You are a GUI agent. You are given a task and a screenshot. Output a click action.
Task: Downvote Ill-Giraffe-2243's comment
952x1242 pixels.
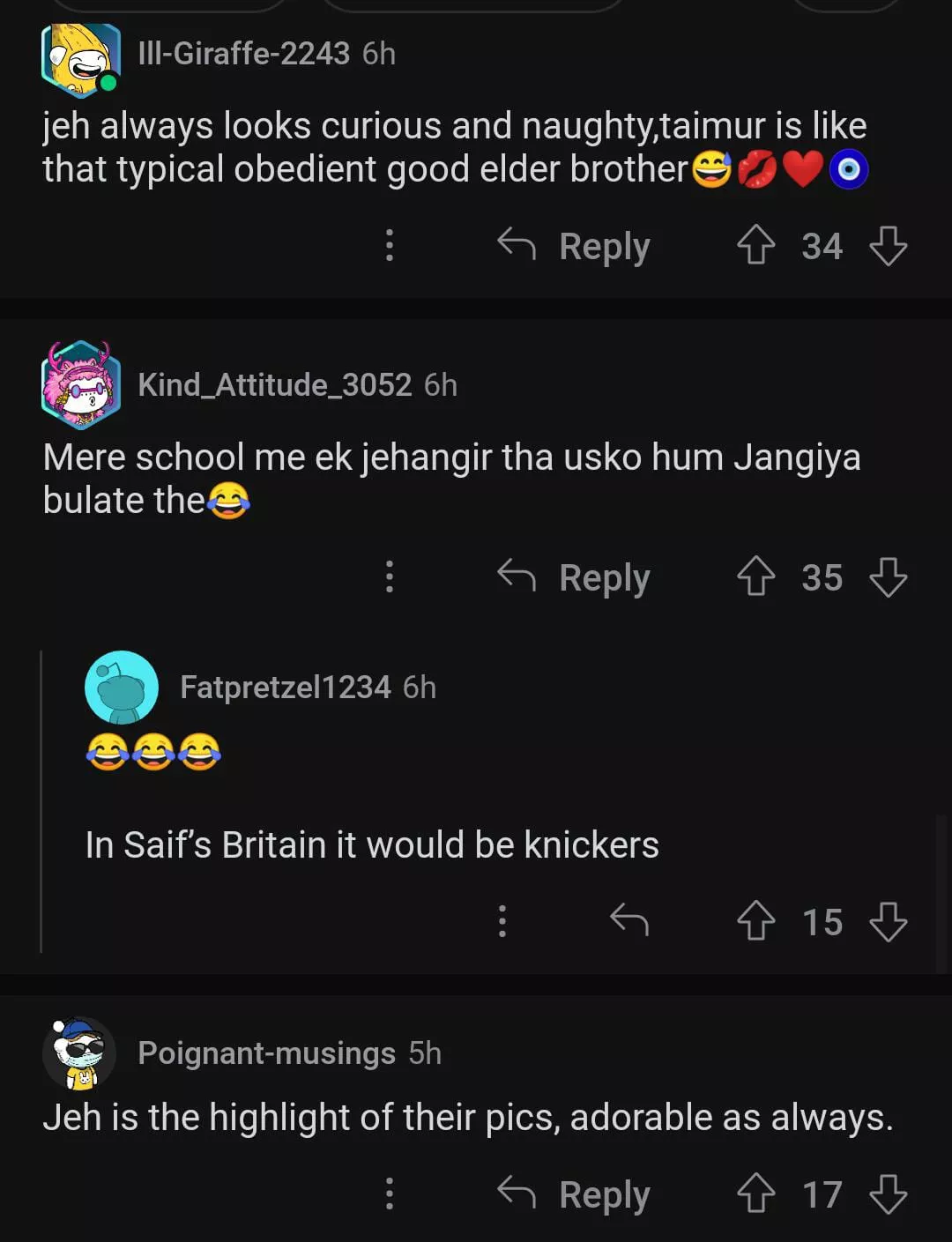tap(888, 246)
